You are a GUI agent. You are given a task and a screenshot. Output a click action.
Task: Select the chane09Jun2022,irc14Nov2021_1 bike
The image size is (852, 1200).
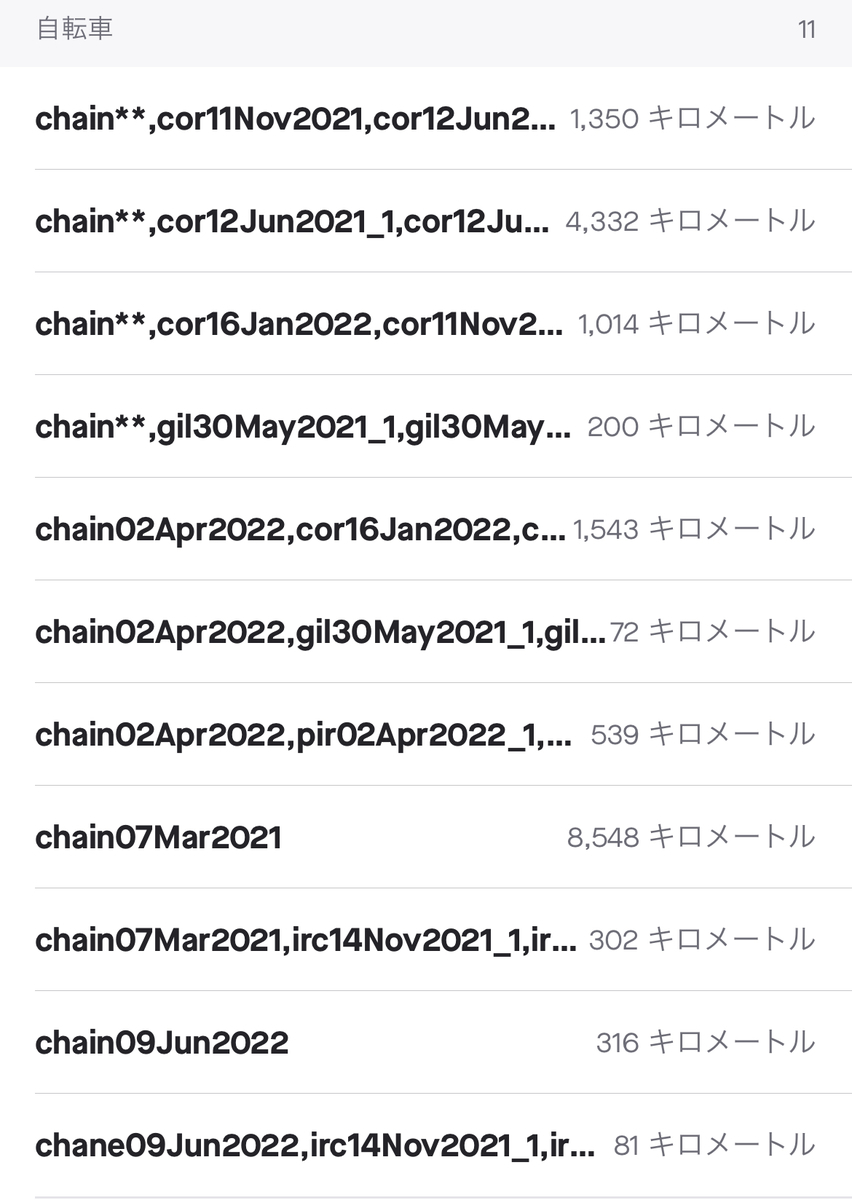click(x=425, y=1145)
